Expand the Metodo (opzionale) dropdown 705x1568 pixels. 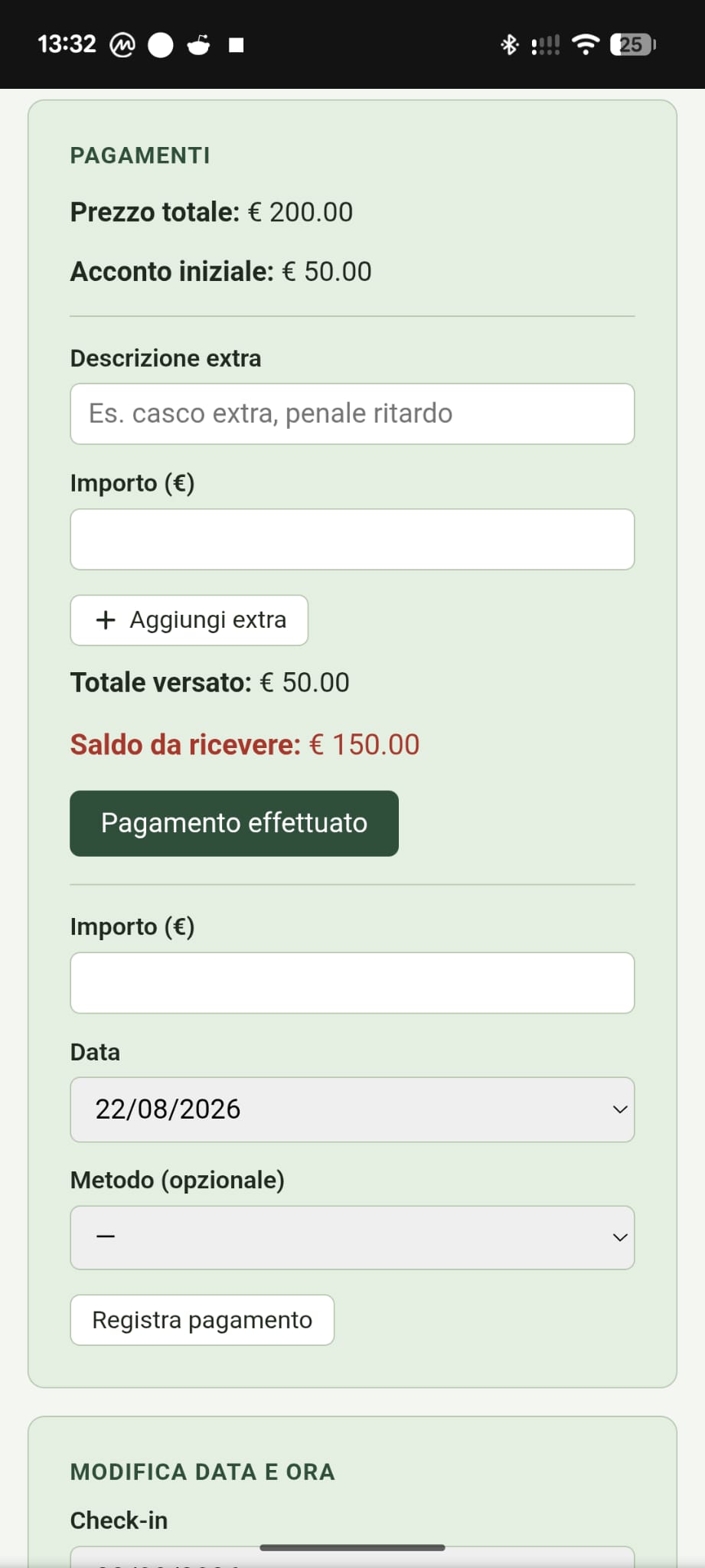click(x=352, y=1237)
